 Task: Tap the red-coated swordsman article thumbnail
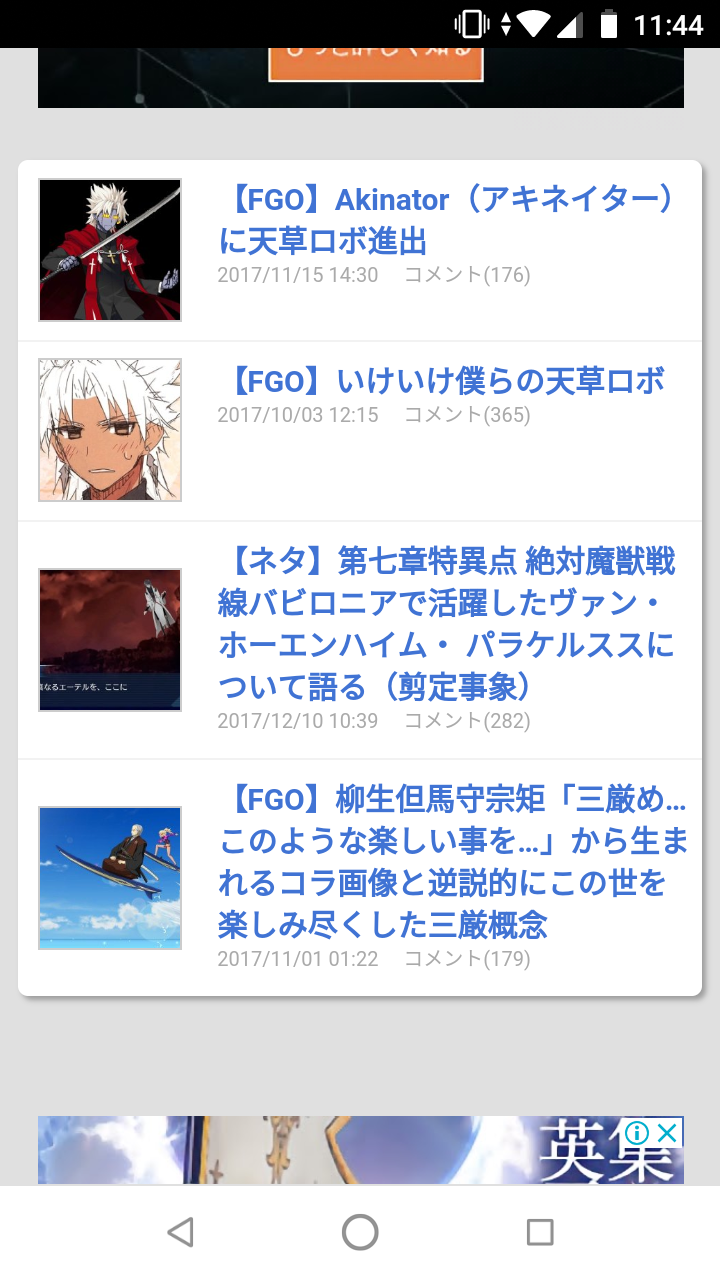coord(110,250)
